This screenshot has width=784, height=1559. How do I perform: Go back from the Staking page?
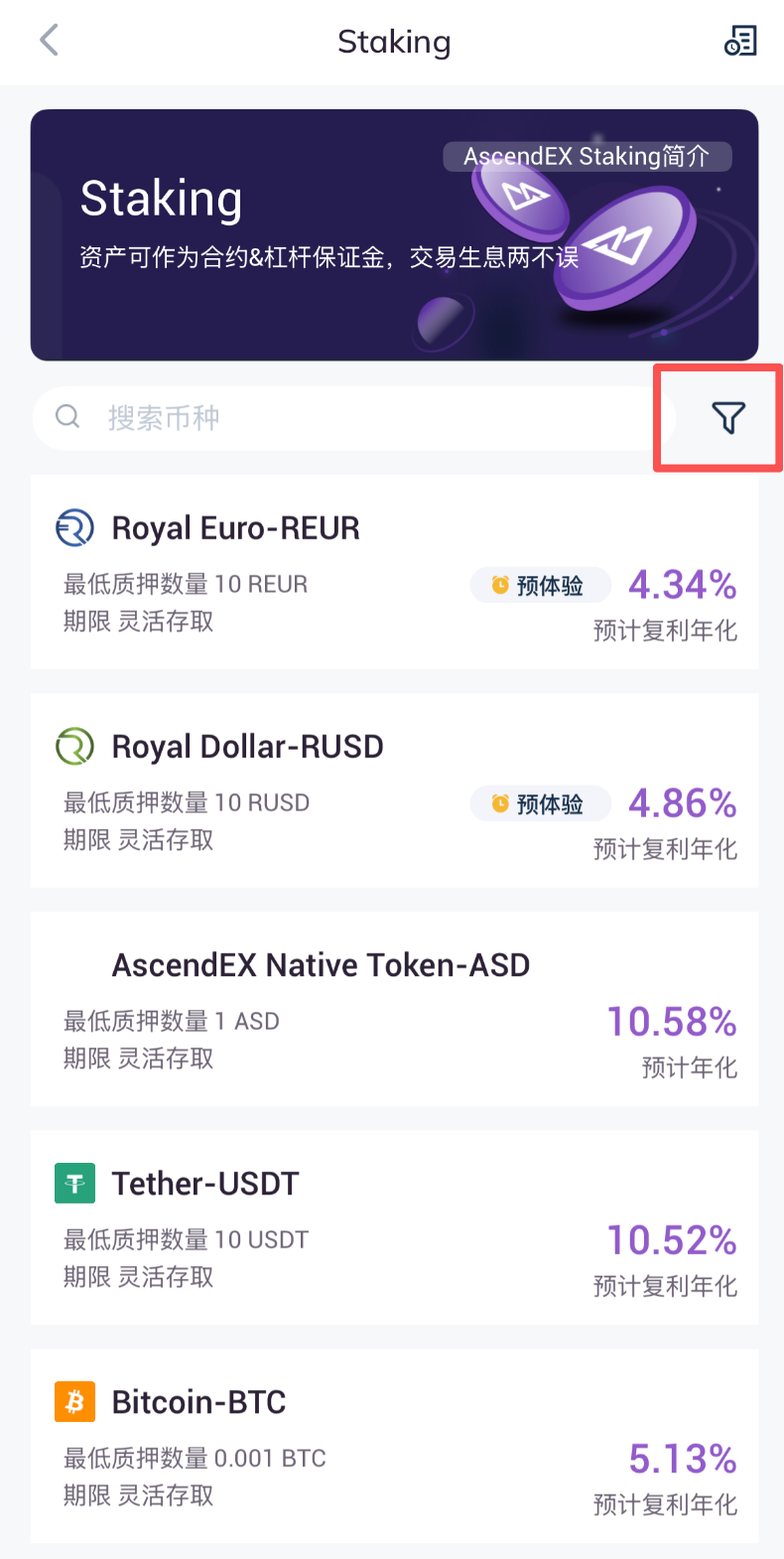[x=49, y=41]
